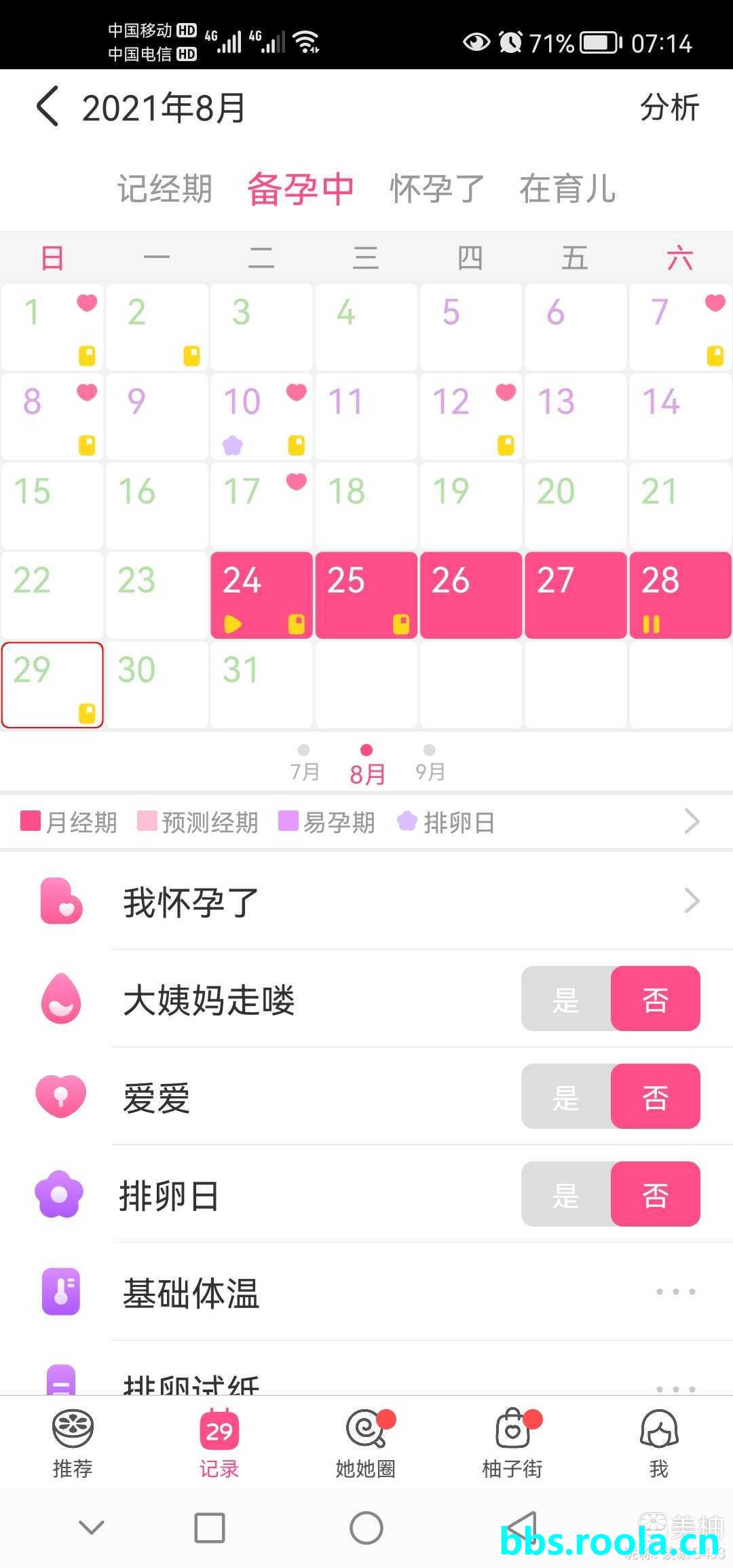
Task: Select August 10 on the calendar
Action: pyautogui.click(x=261, y=415)
